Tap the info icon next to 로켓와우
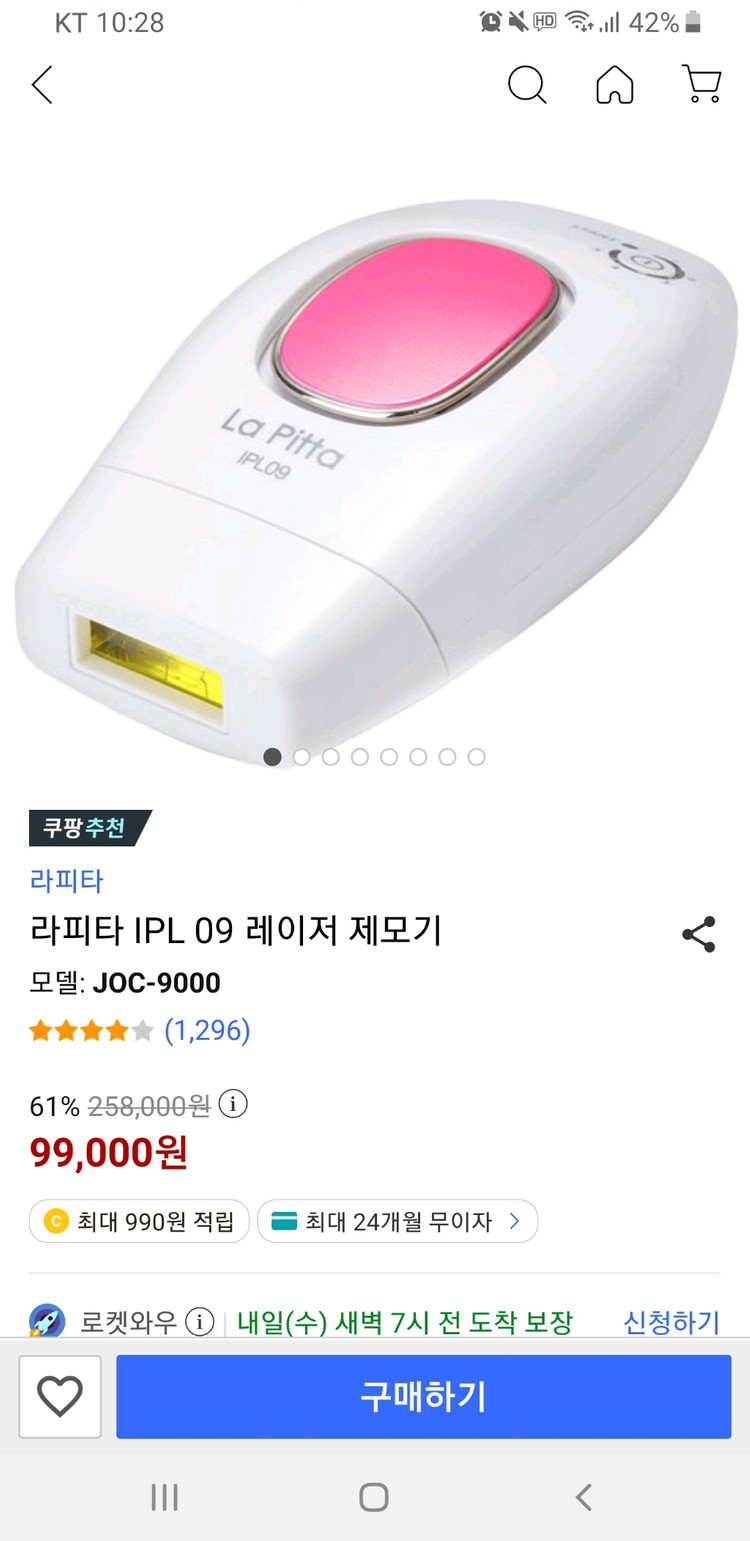750x1541 pixels. point(202,1322)
